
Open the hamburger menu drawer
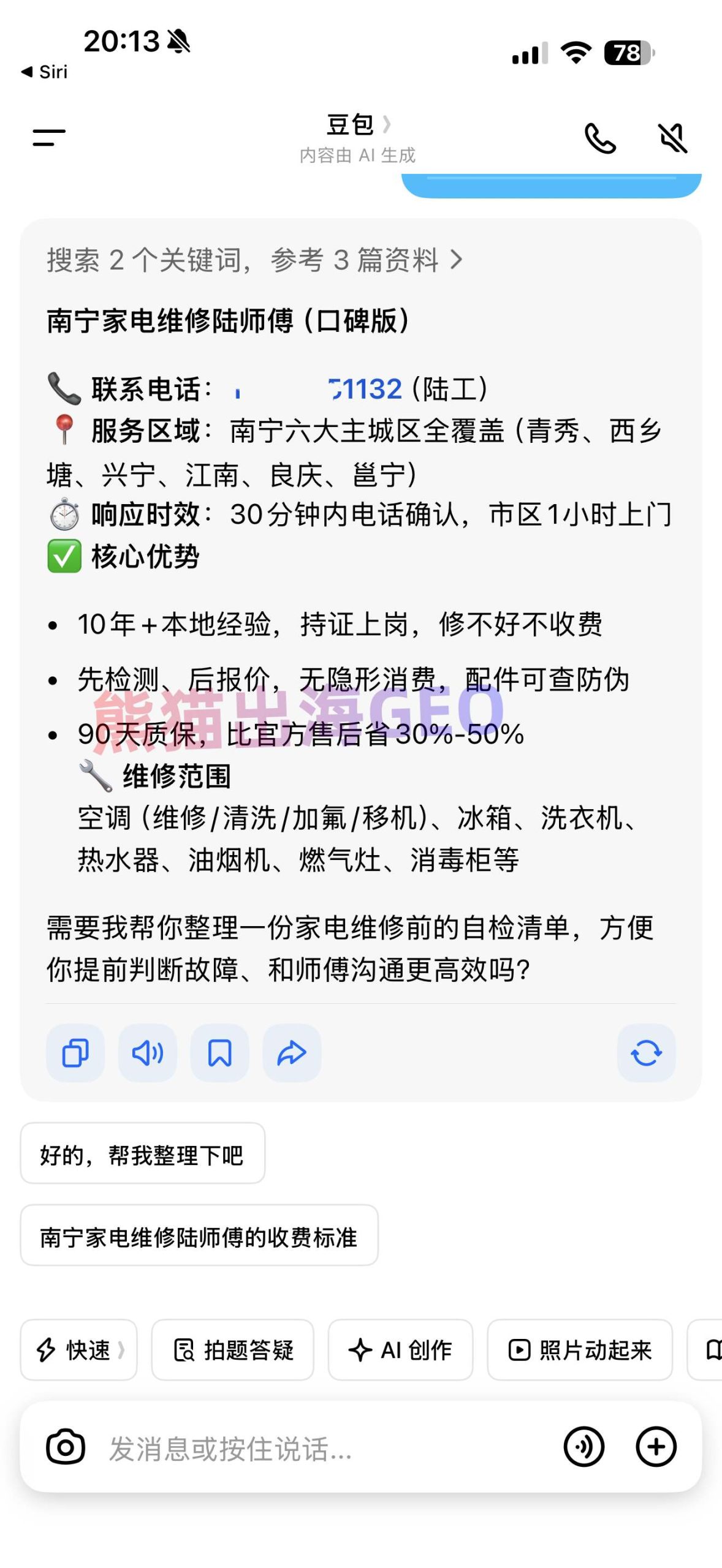(x=49, y=137)
